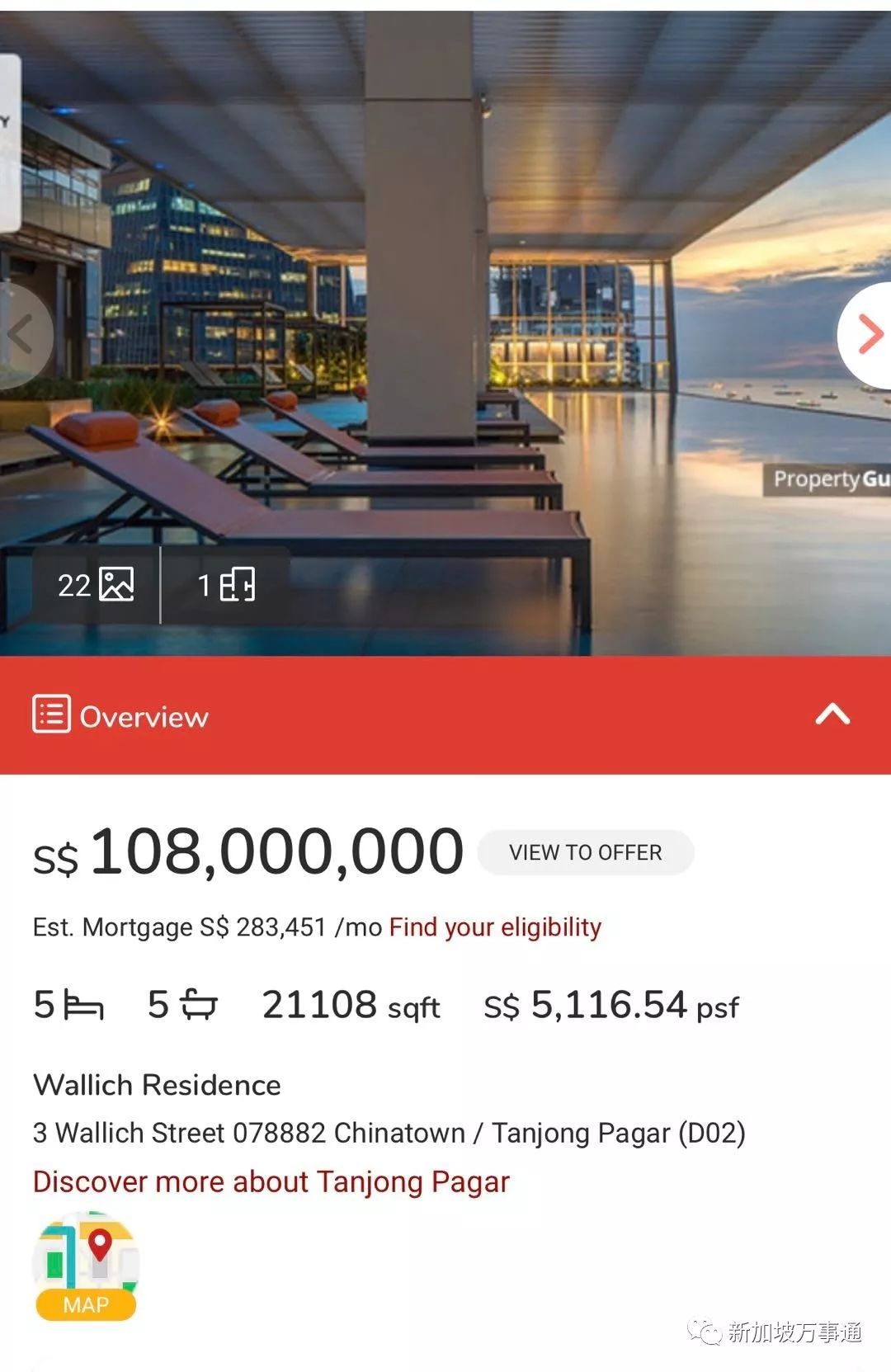Open Find your eligibility link
The height and width of the screenshot is (1372, 891).
click(x=495, y=927)
